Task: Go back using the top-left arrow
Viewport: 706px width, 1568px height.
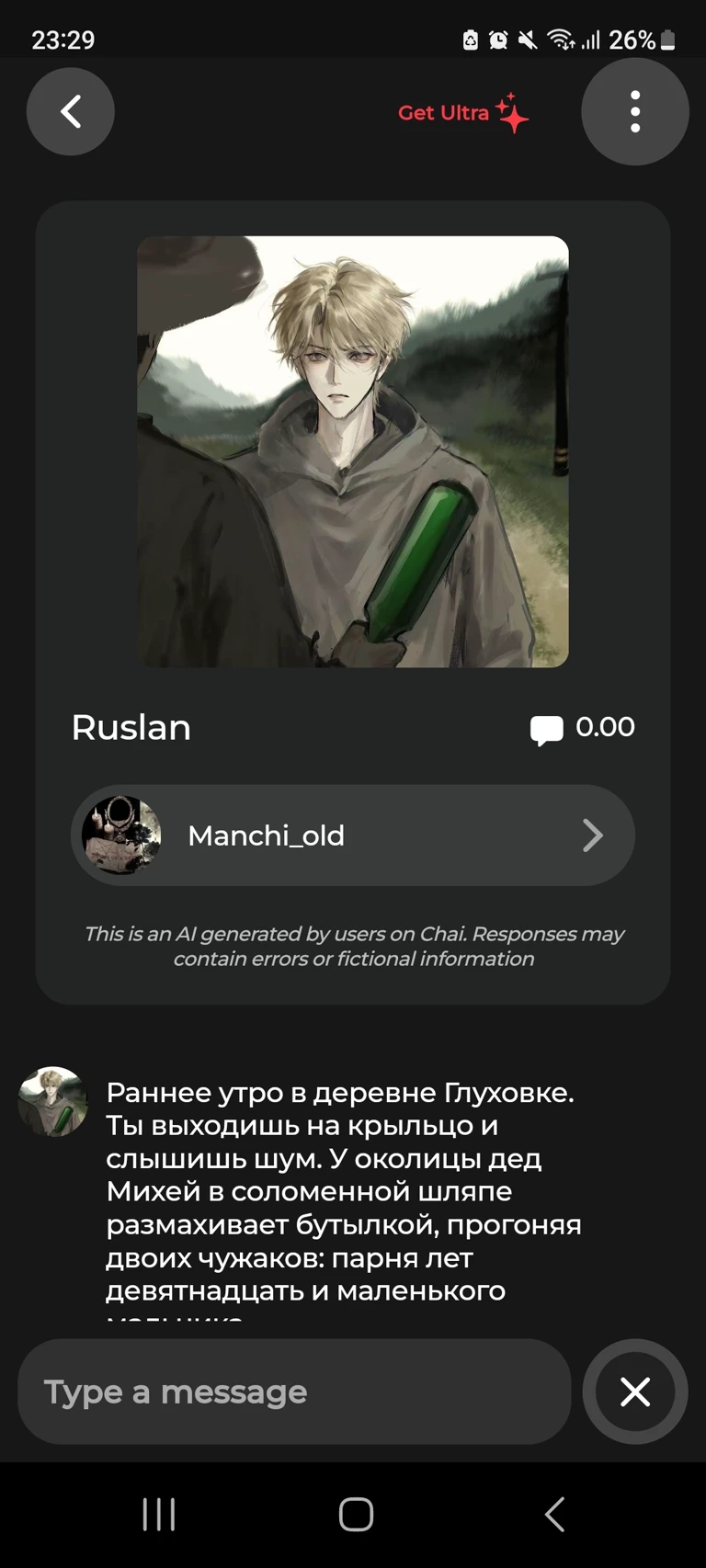Action: click(70, 112)
